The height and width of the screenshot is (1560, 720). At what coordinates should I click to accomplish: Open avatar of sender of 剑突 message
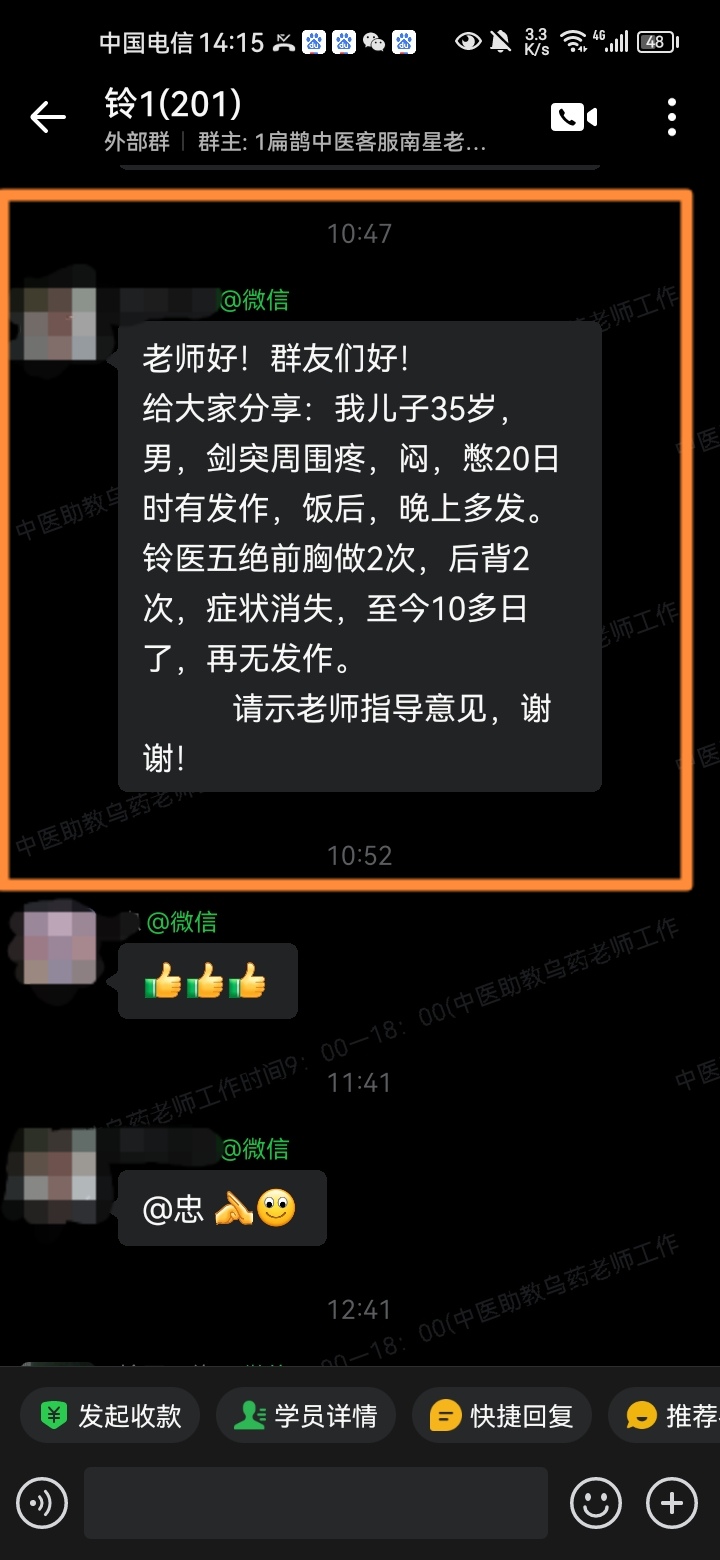(x=60, y=324)
